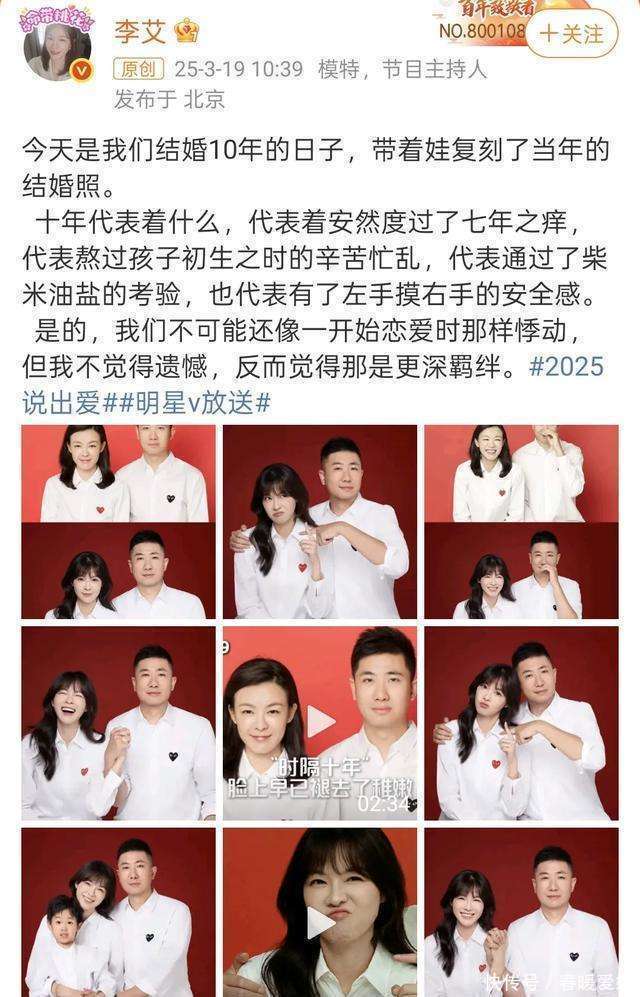Open the family photo with the child
640x997 pixels.
[x=118, y=912]
